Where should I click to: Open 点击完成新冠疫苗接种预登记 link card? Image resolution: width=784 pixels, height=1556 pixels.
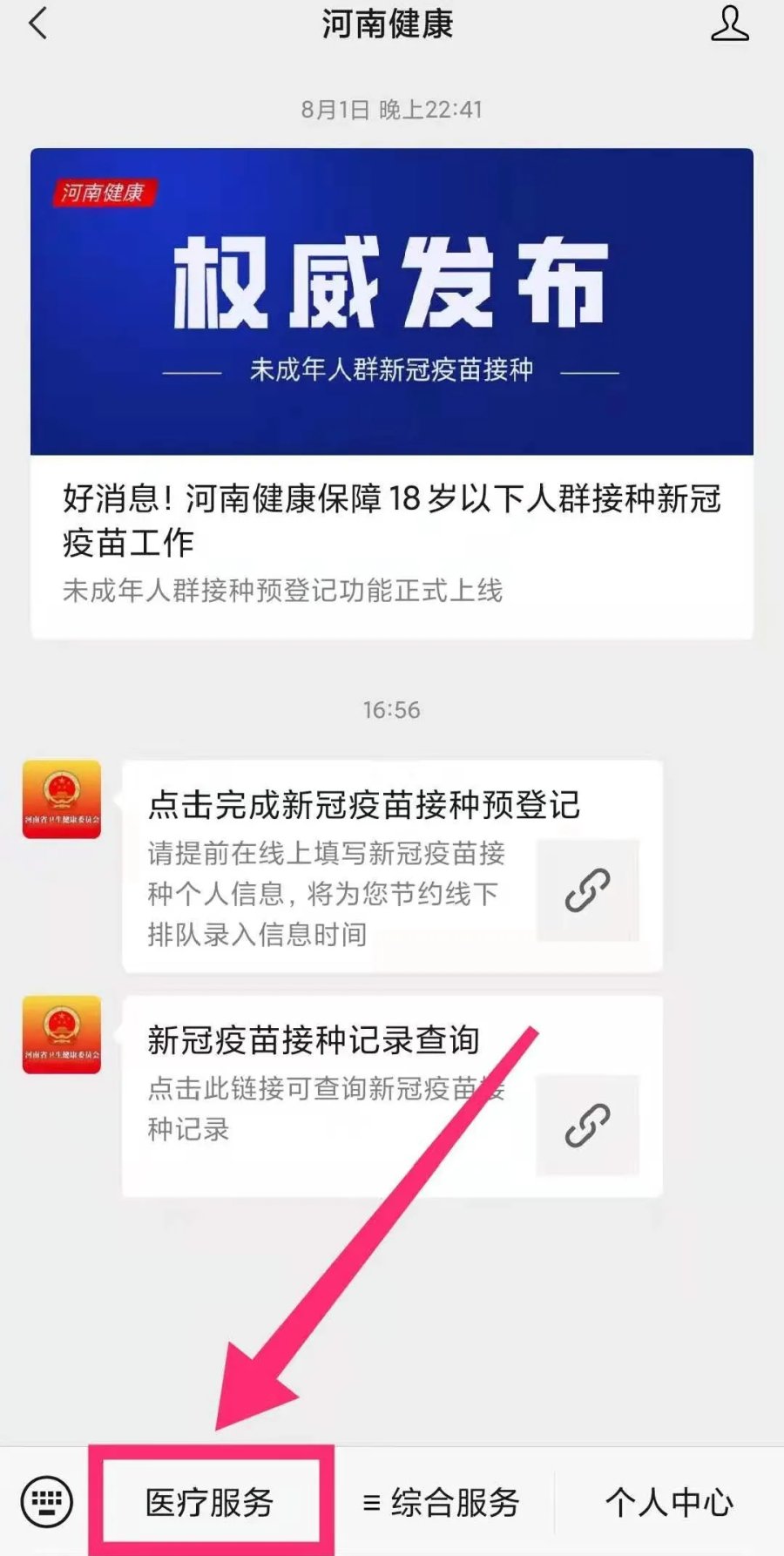pos(392,866)
